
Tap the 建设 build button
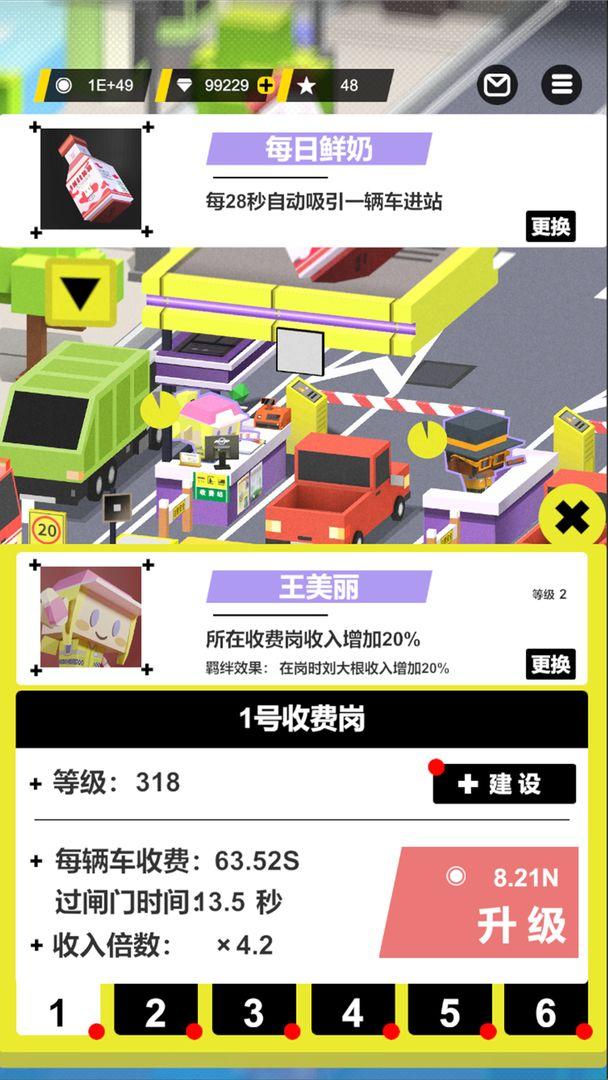(504, 784)
